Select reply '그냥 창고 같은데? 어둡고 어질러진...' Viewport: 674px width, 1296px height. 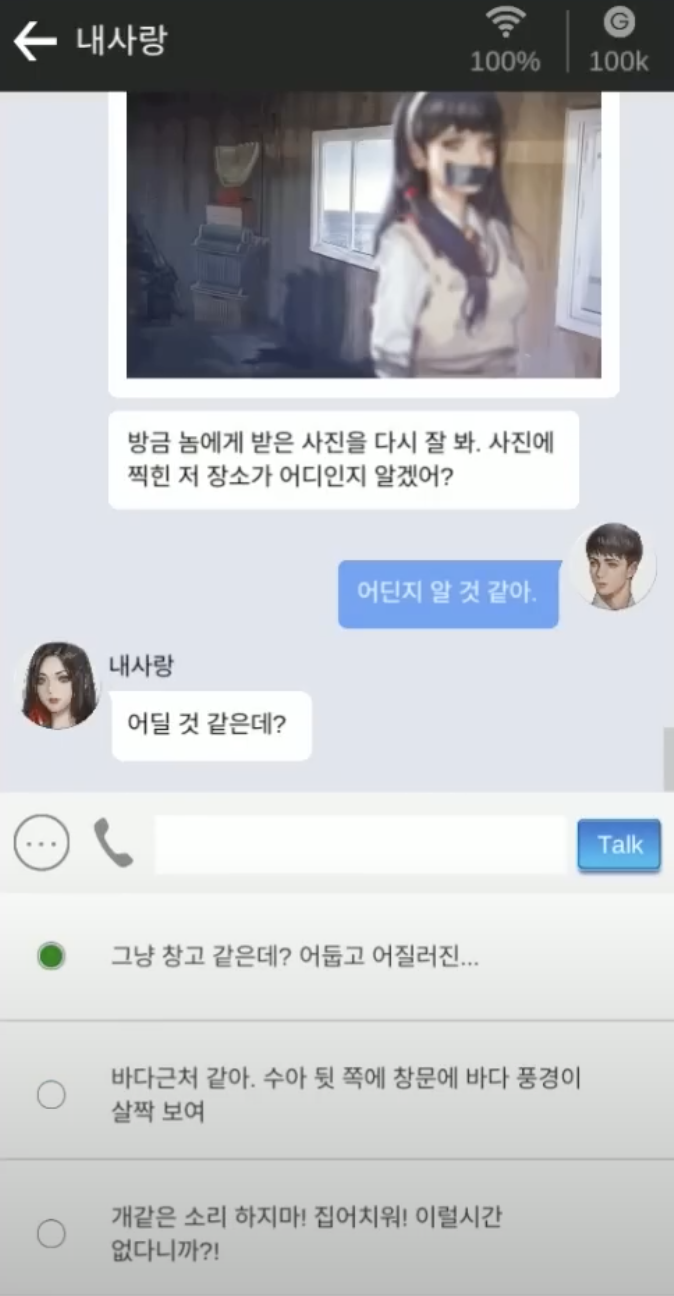coord(295,957)
